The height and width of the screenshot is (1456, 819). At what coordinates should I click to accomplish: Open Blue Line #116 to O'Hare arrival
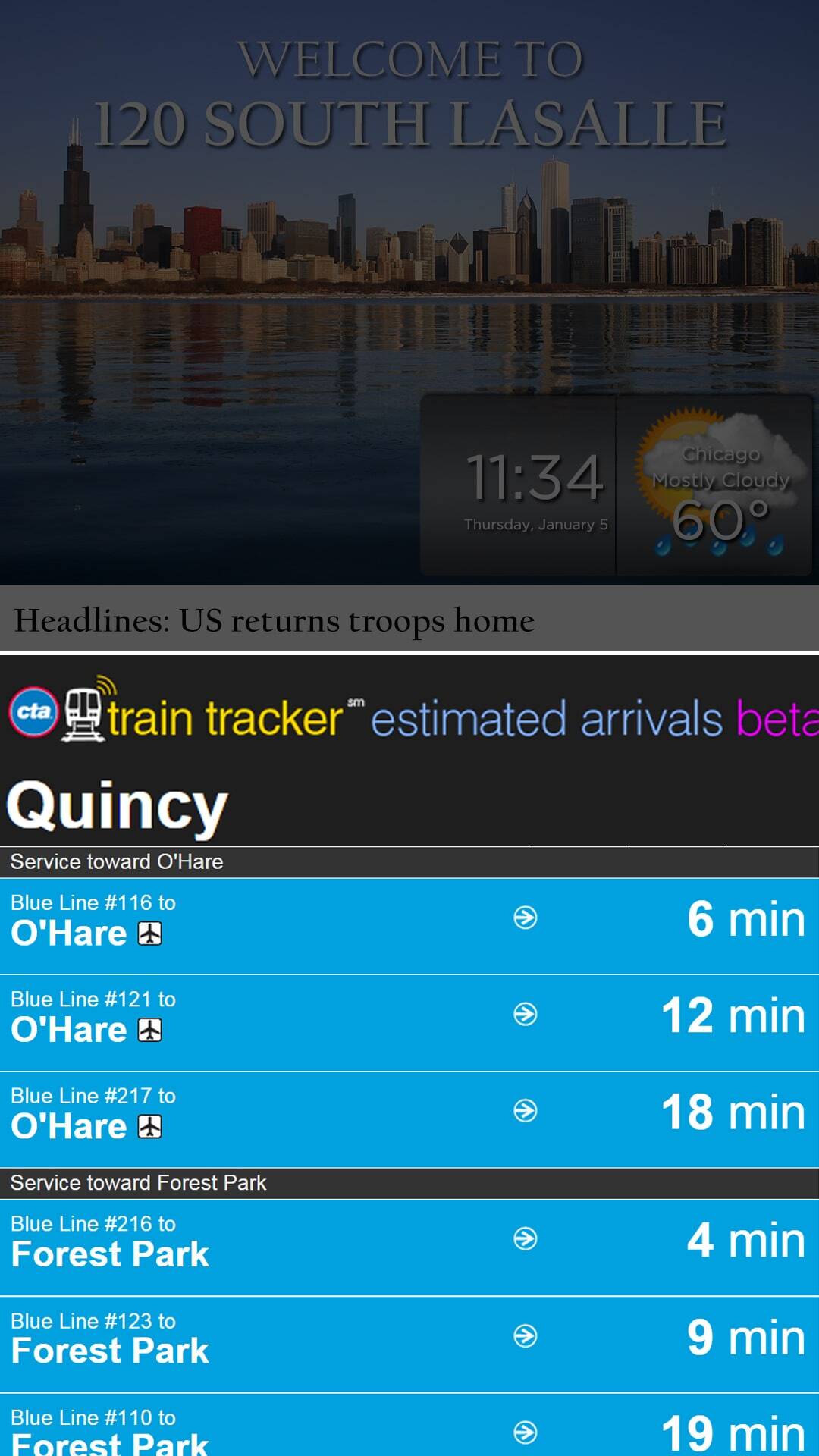(x=409, y=926)
